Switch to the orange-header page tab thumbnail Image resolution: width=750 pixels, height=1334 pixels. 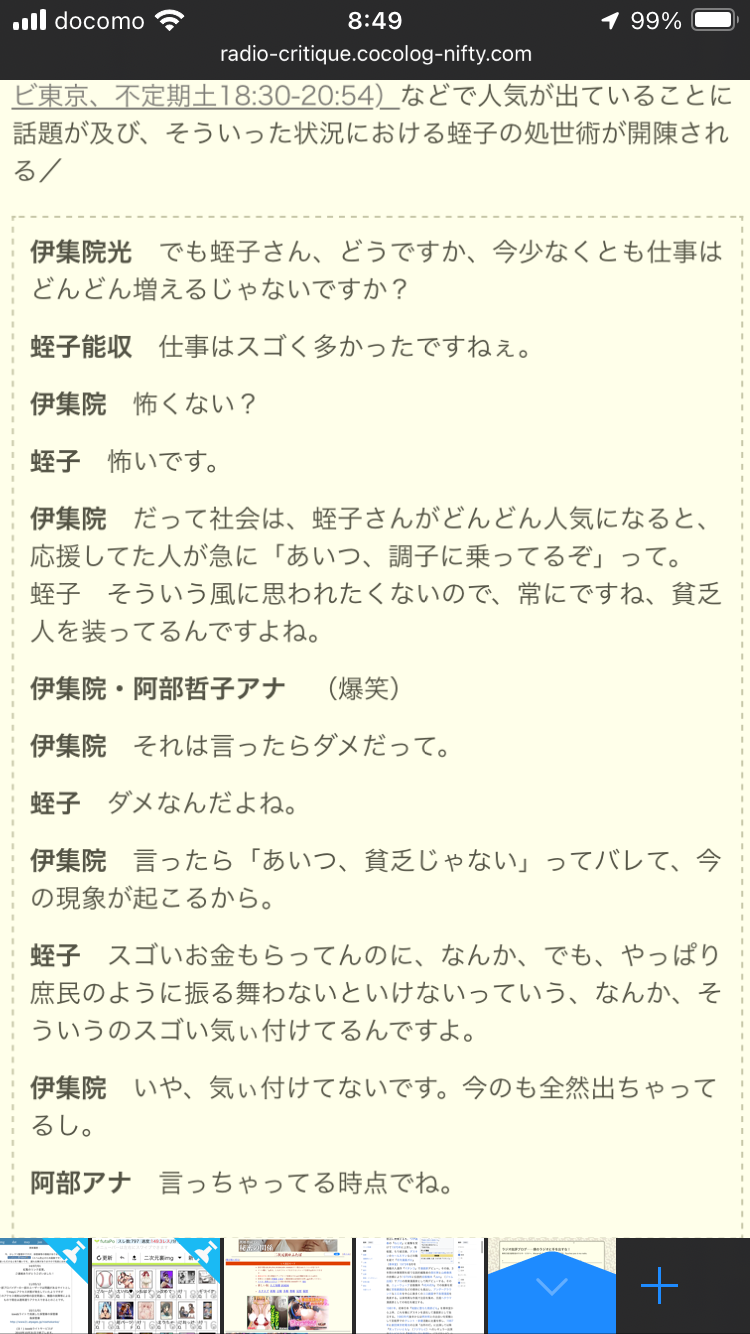[287, 1286]
